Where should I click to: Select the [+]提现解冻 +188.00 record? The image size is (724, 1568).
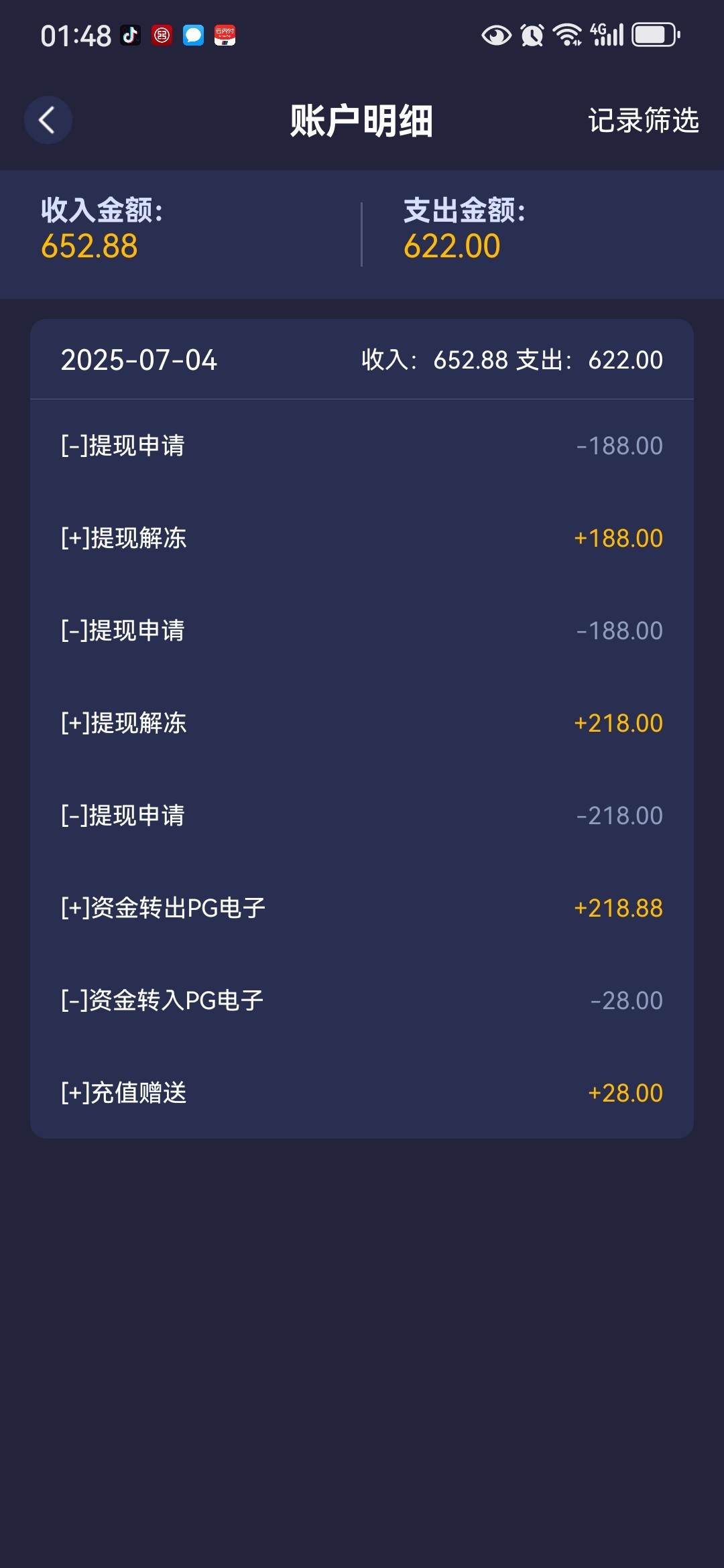[x=362, y=537]
